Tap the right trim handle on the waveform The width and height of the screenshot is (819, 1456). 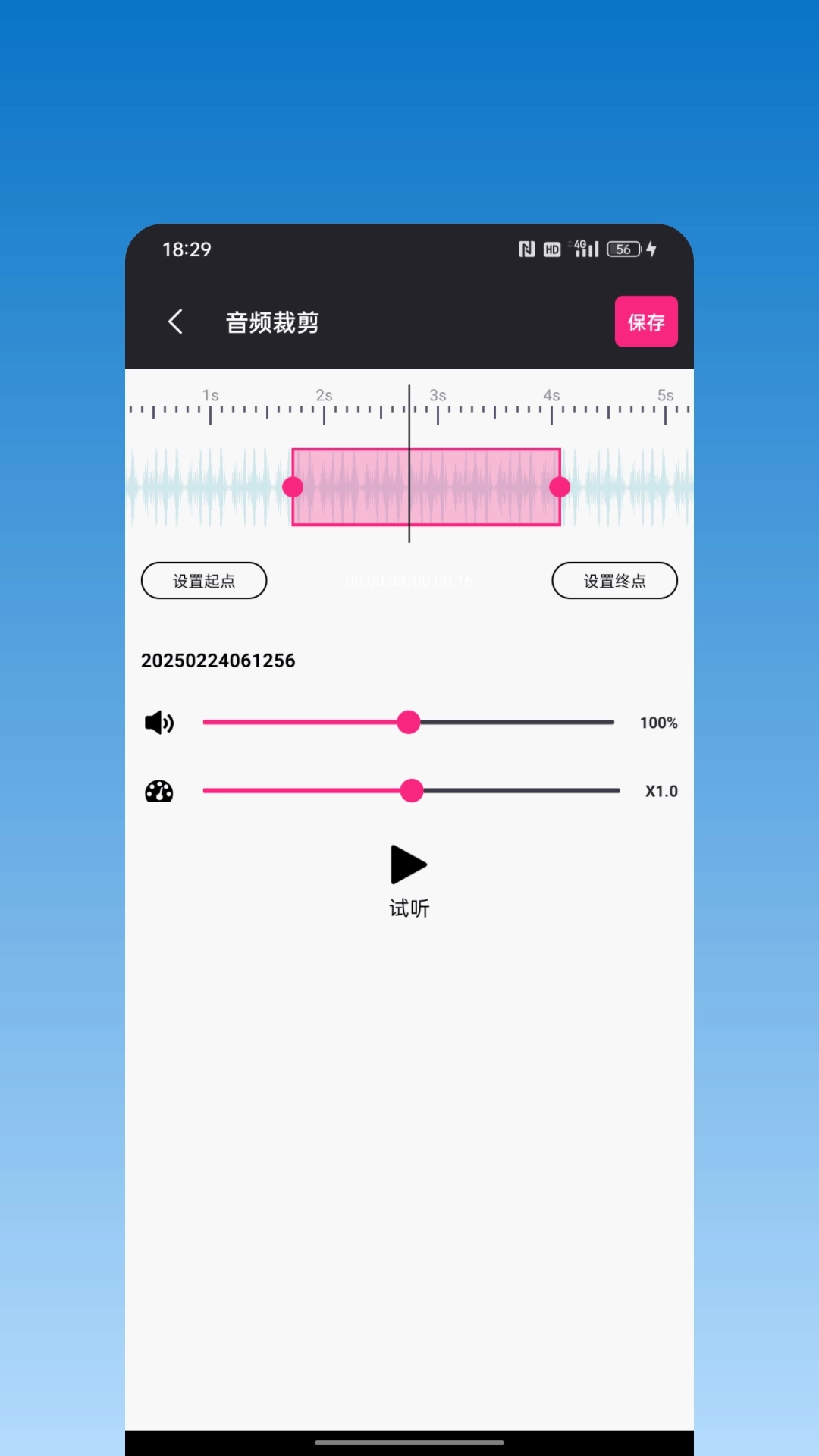coord(560,487)
